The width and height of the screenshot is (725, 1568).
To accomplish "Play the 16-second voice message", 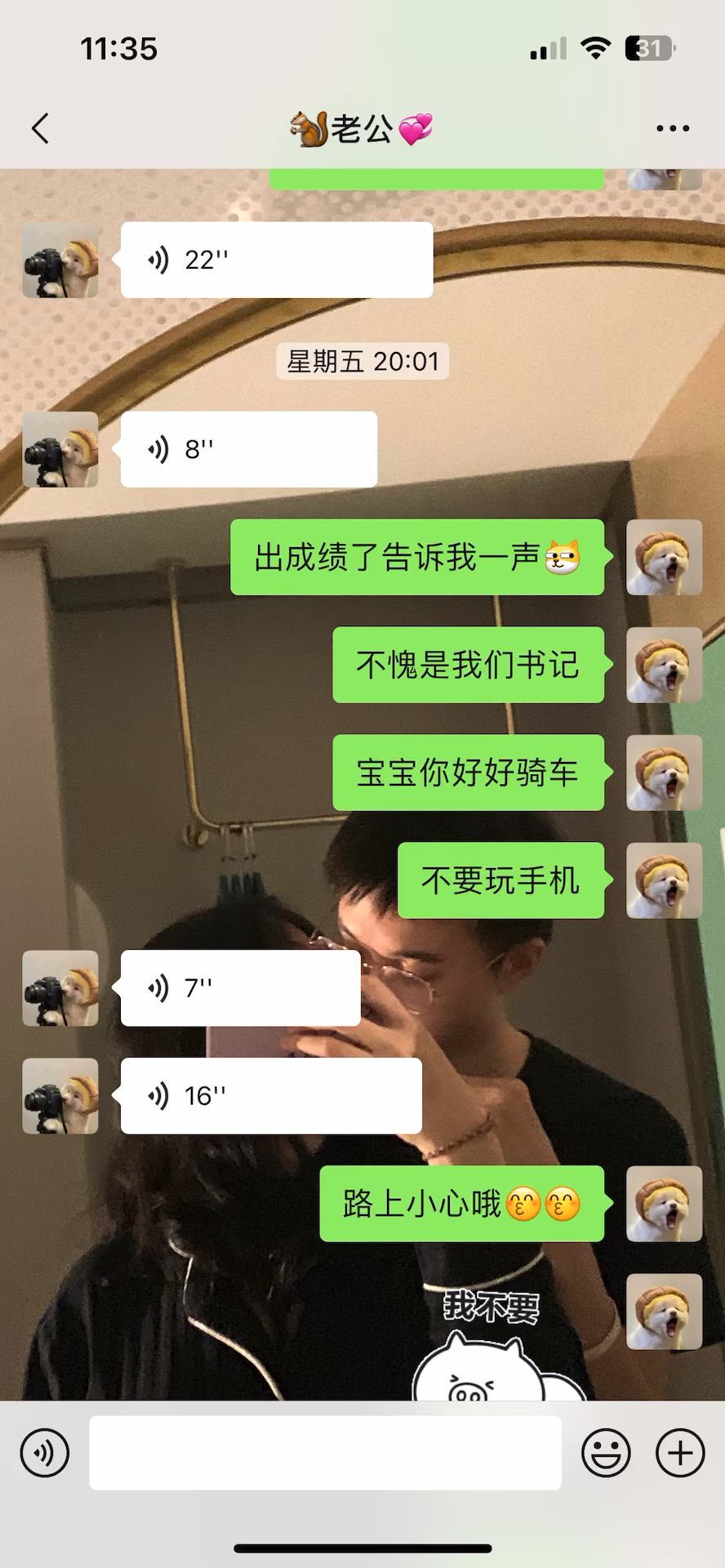I will point(271,1096).
